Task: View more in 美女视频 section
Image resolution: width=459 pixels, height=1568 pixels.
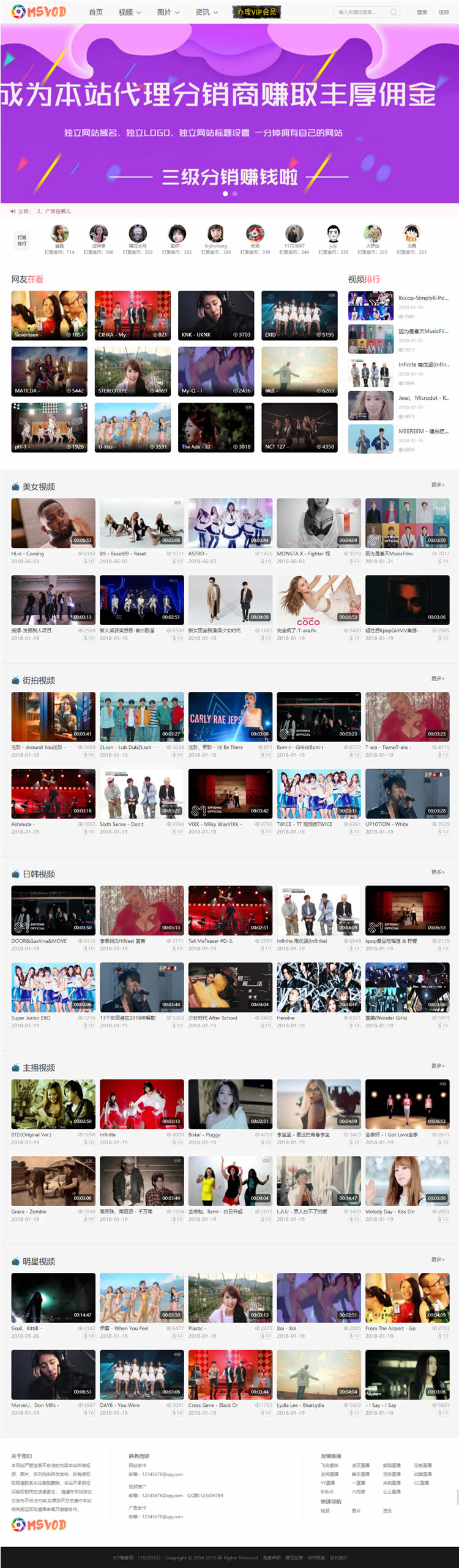Action: point(437,485)
